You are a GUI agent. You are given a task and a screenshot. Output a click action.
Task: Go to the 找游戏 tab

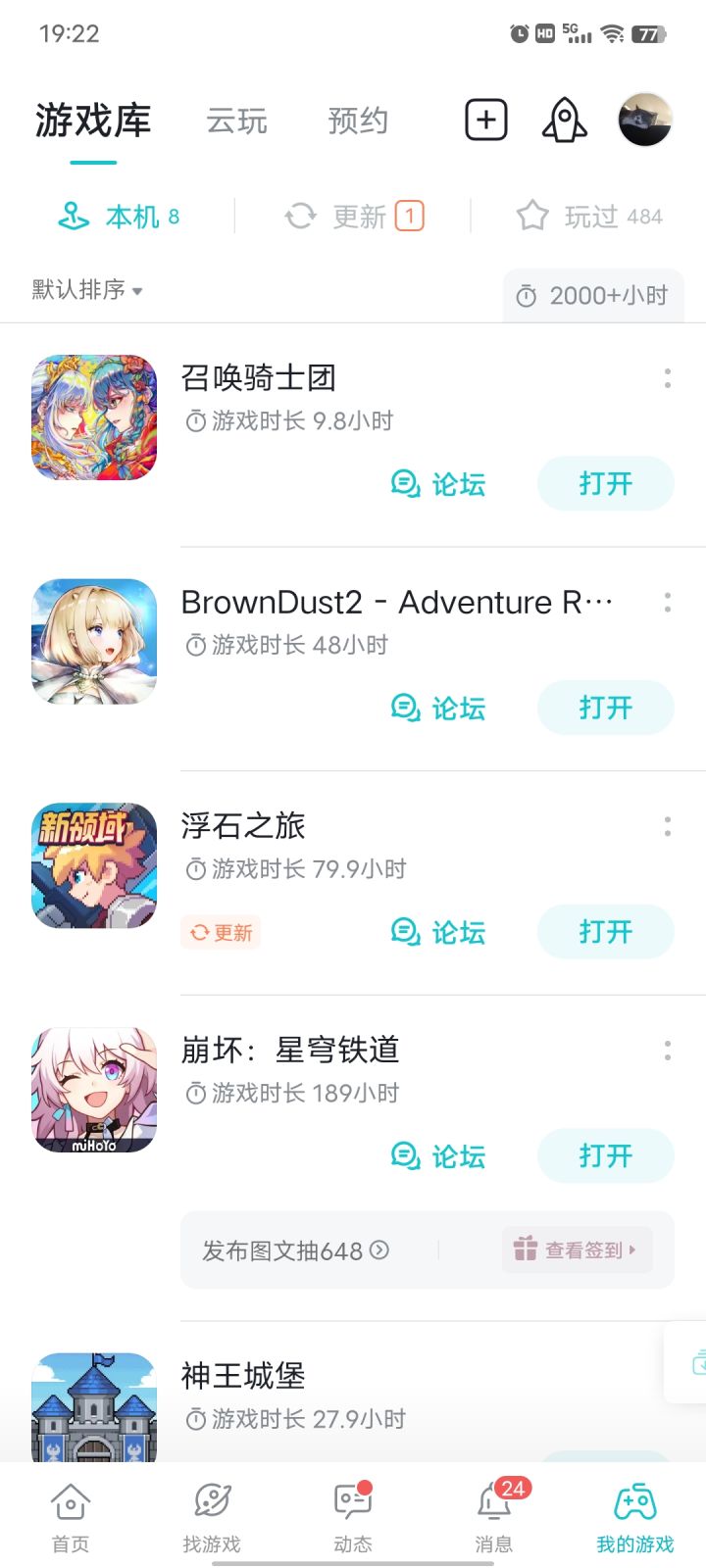click(x=212, y=1518)
